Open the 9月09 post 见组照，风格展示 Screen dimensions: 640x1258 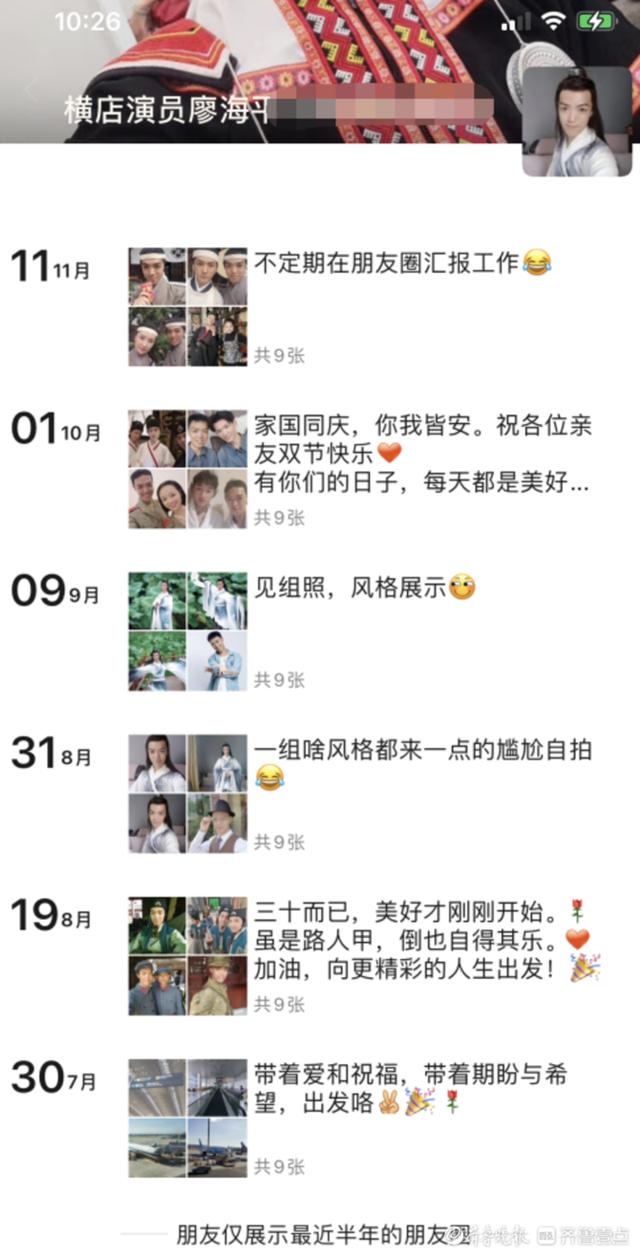[x=350, y=588]
